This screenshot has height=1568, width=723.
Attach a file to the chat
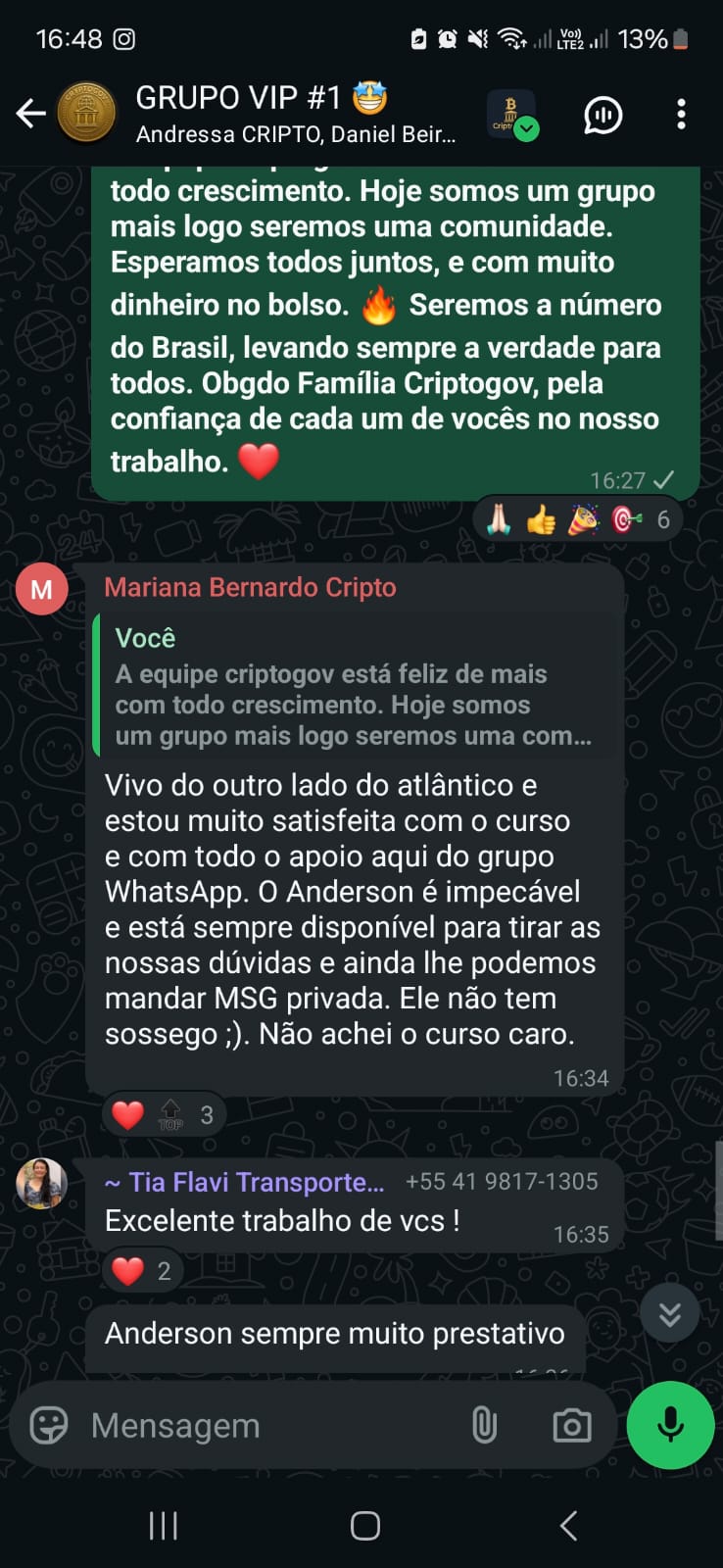[485, 1425]
